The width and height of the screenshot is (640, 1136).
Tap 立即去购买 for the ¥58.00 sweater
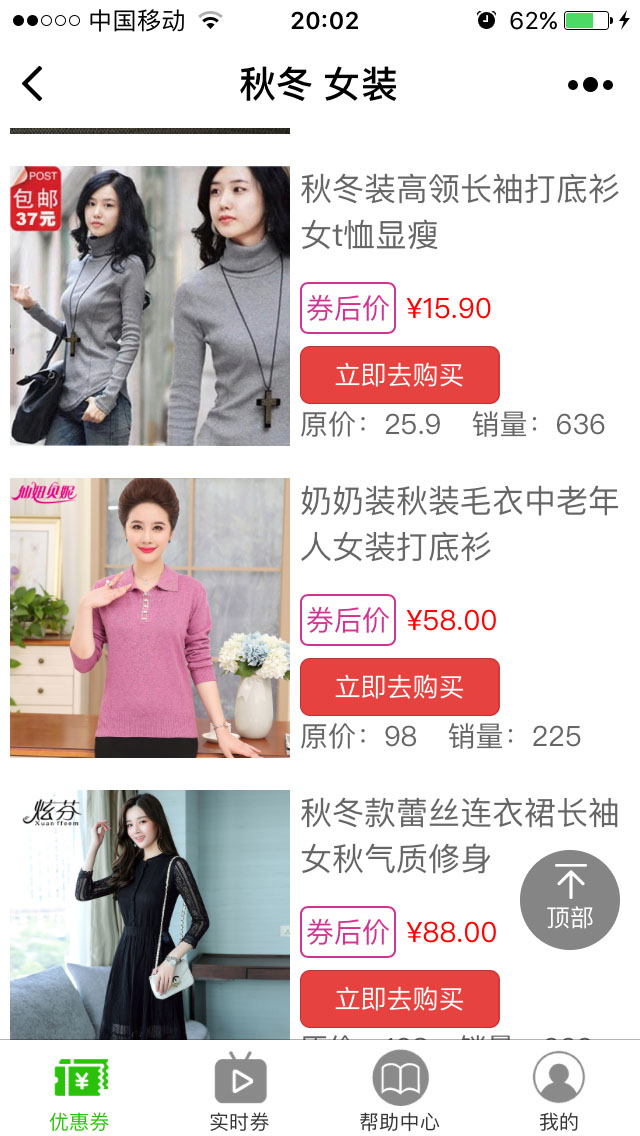pyautogui.click(x=399, y=687)
